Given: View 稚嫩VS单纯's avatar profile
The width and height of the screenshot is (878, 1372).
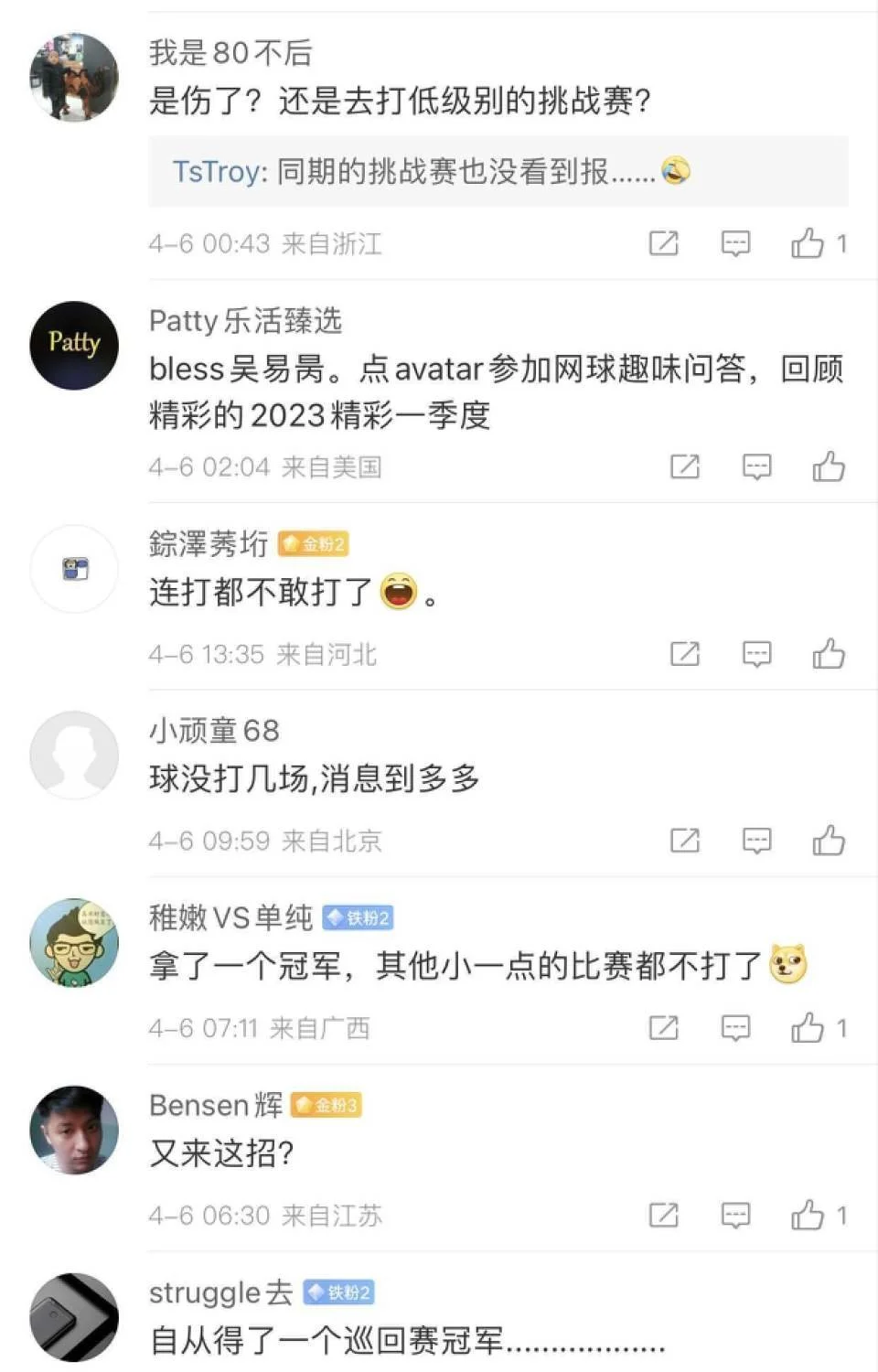Looking at the screenshot, I should [74, 942].
